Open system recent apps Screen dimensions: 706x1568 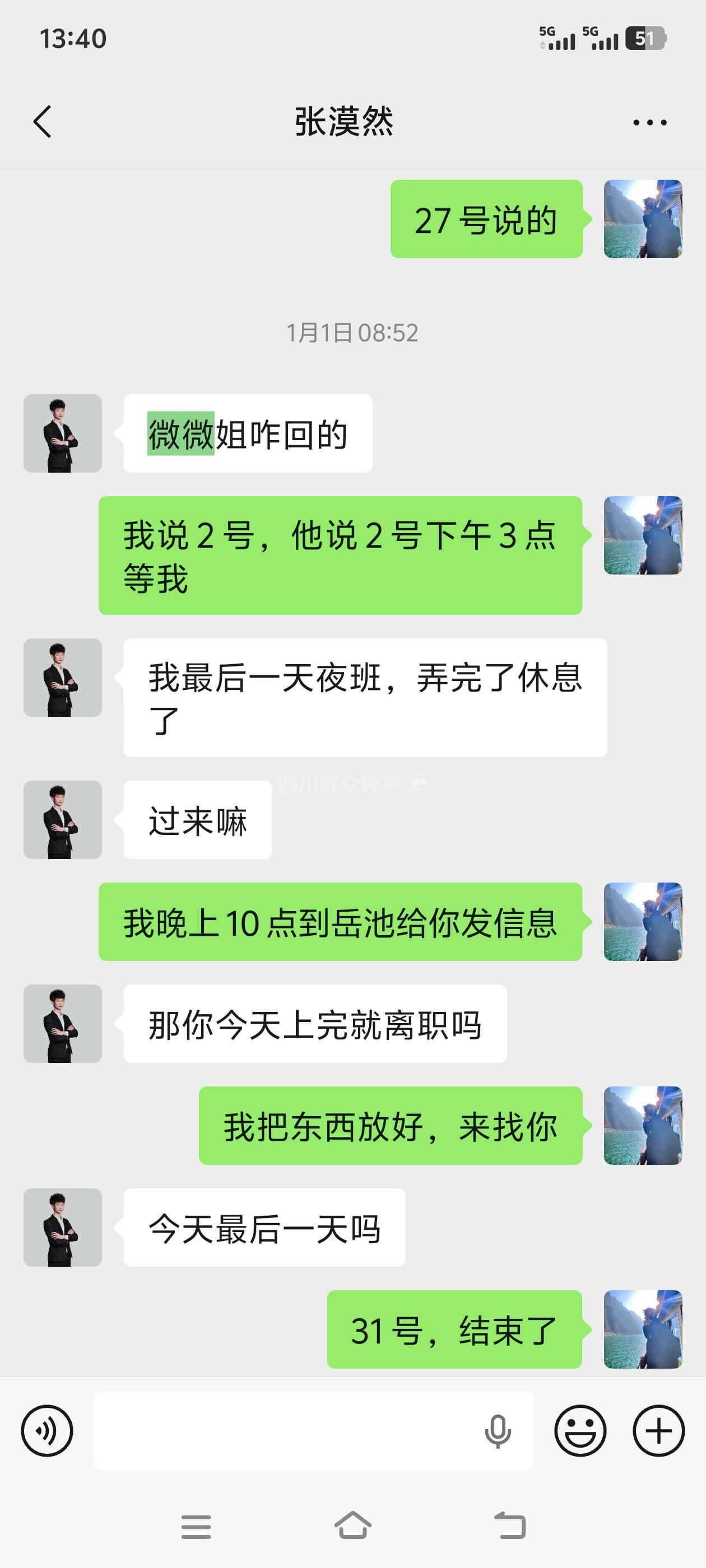196,1527
